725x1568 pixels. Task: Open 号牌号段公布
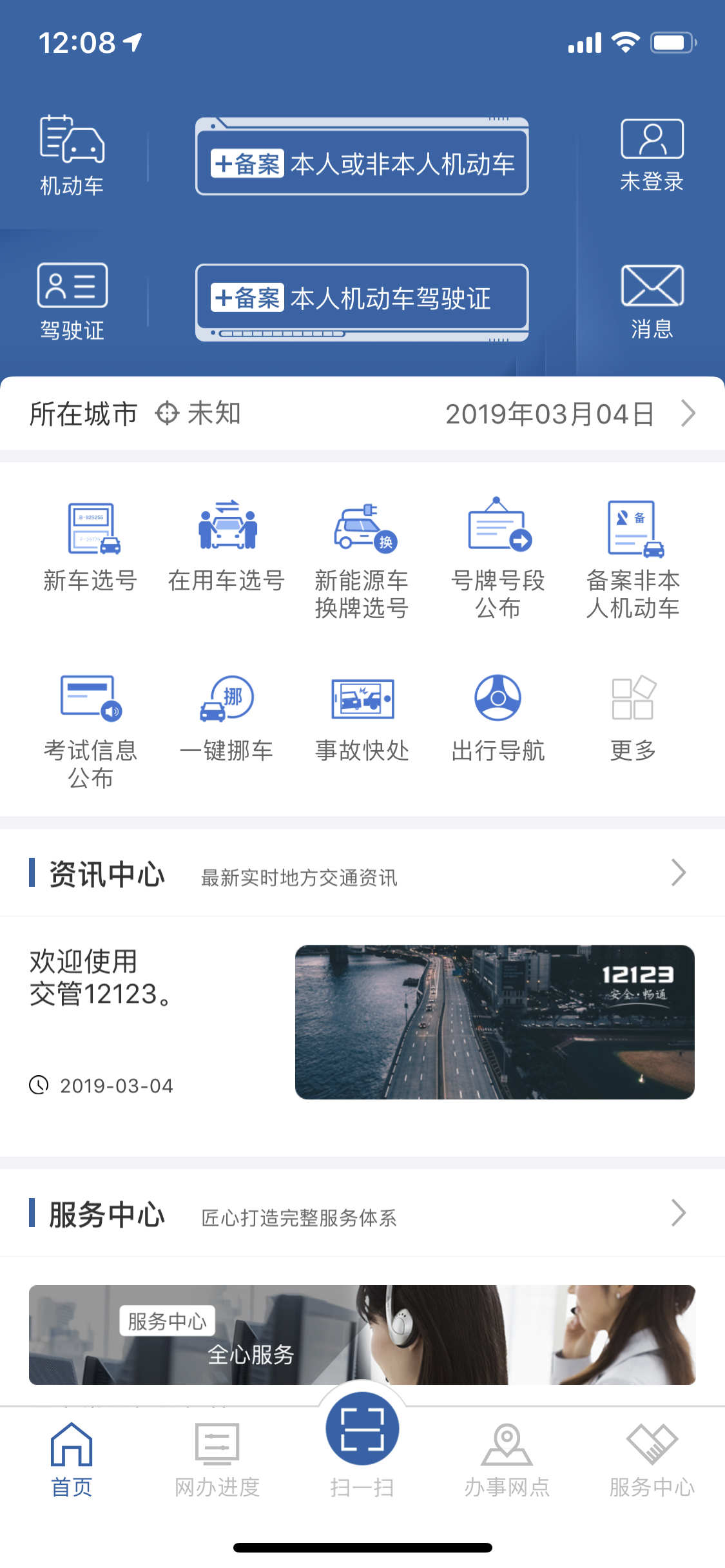[498, 558]
